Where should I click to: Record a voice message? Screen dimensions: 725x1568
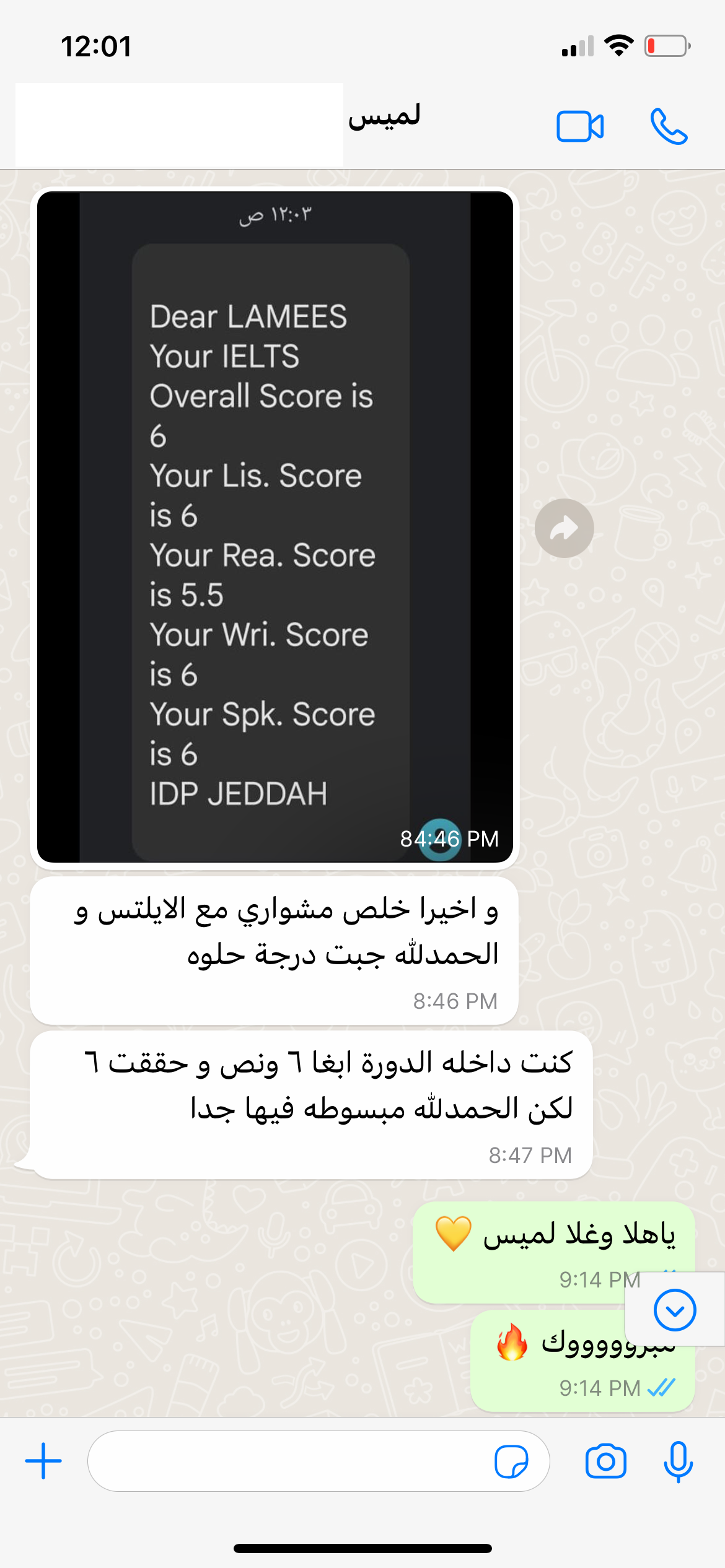tap(678, 1461)
